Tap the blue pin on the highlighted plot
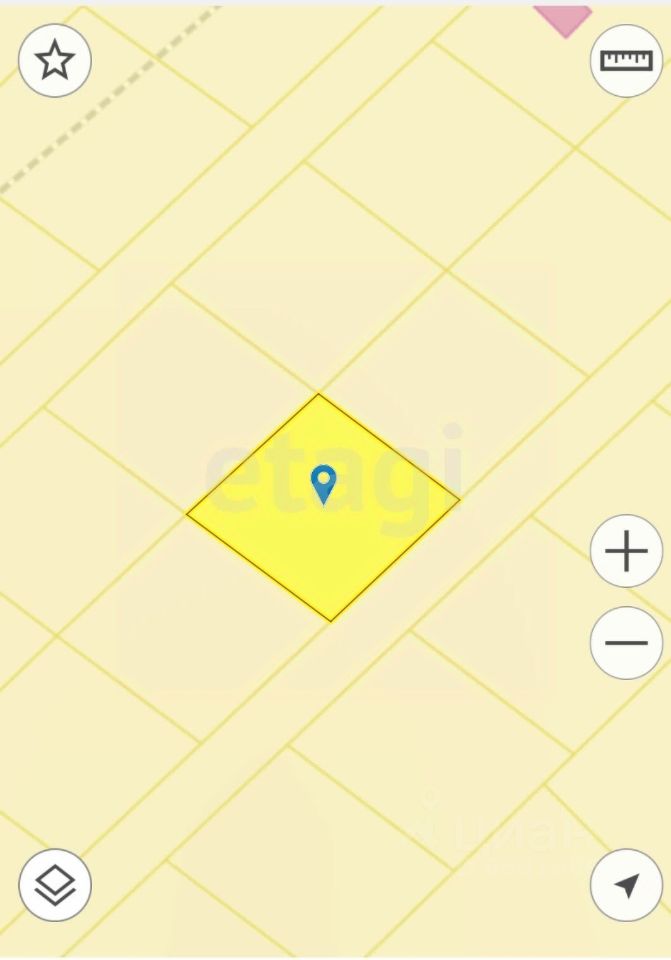The height and width of the screenshot is (960, 671). pyautogui.click(x=323, y=484)
